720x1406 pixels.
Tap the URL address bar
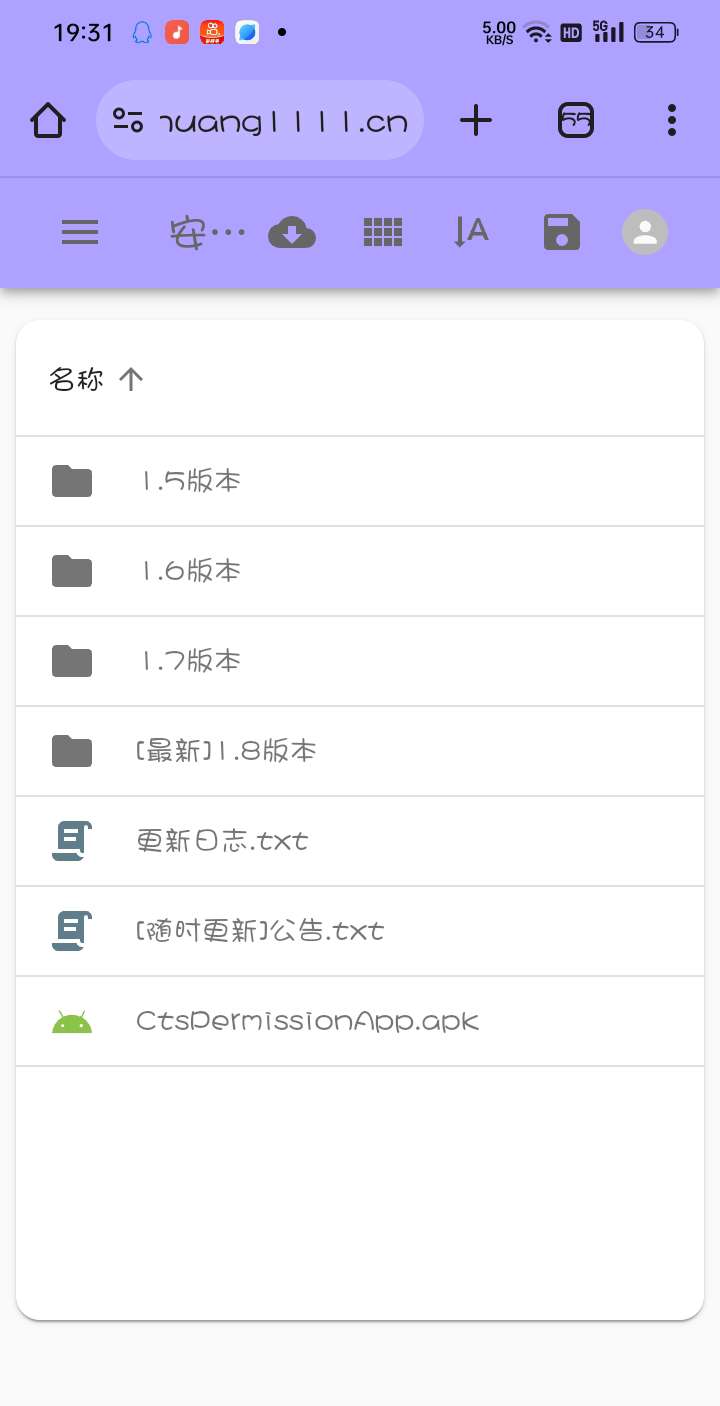coord(260,120)
